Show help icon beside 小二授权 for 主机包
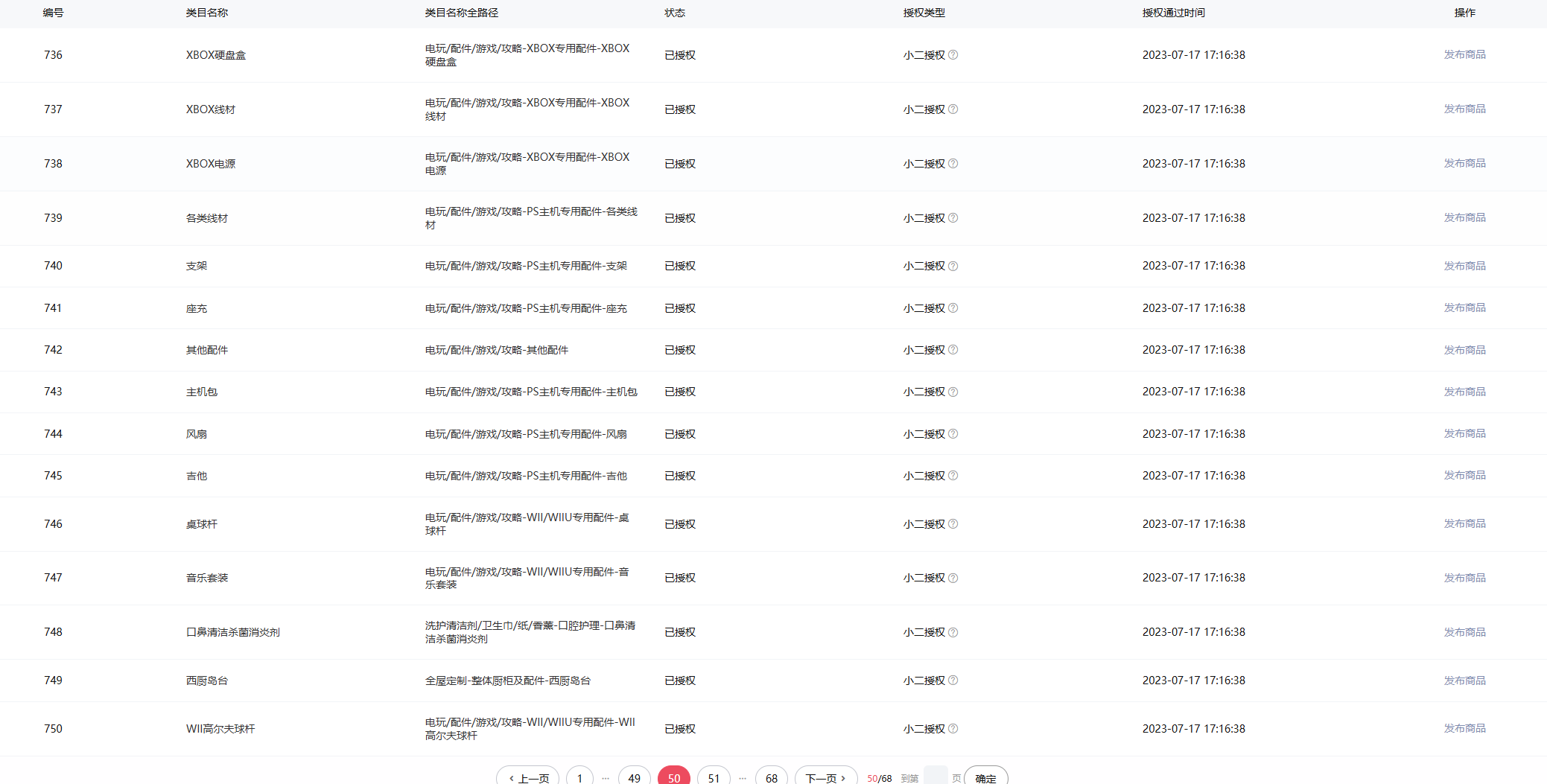1547x784 pixels. 953,392
